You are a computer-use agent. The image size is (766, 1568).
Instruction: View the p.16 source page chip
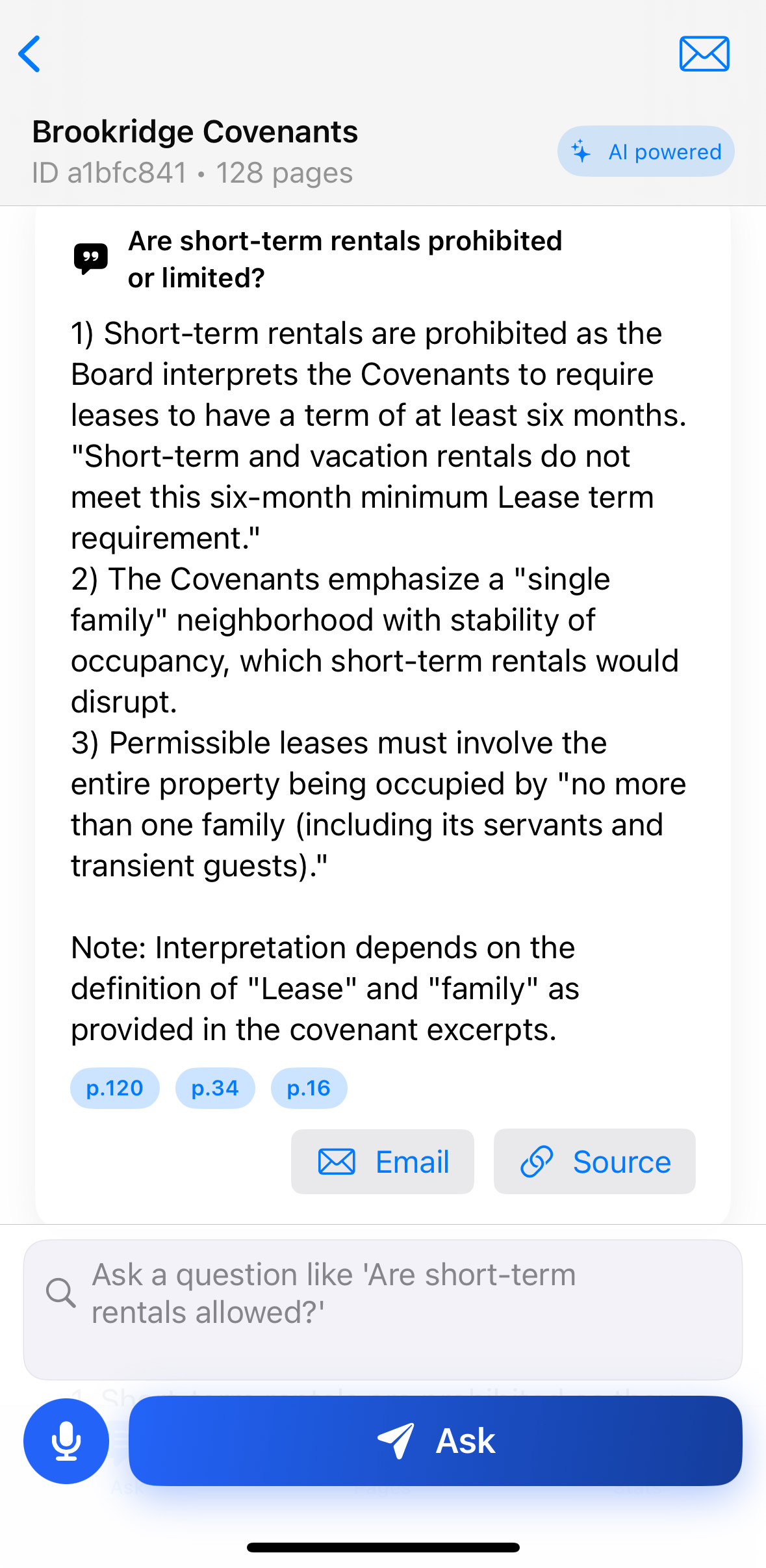coord(309,1088)
